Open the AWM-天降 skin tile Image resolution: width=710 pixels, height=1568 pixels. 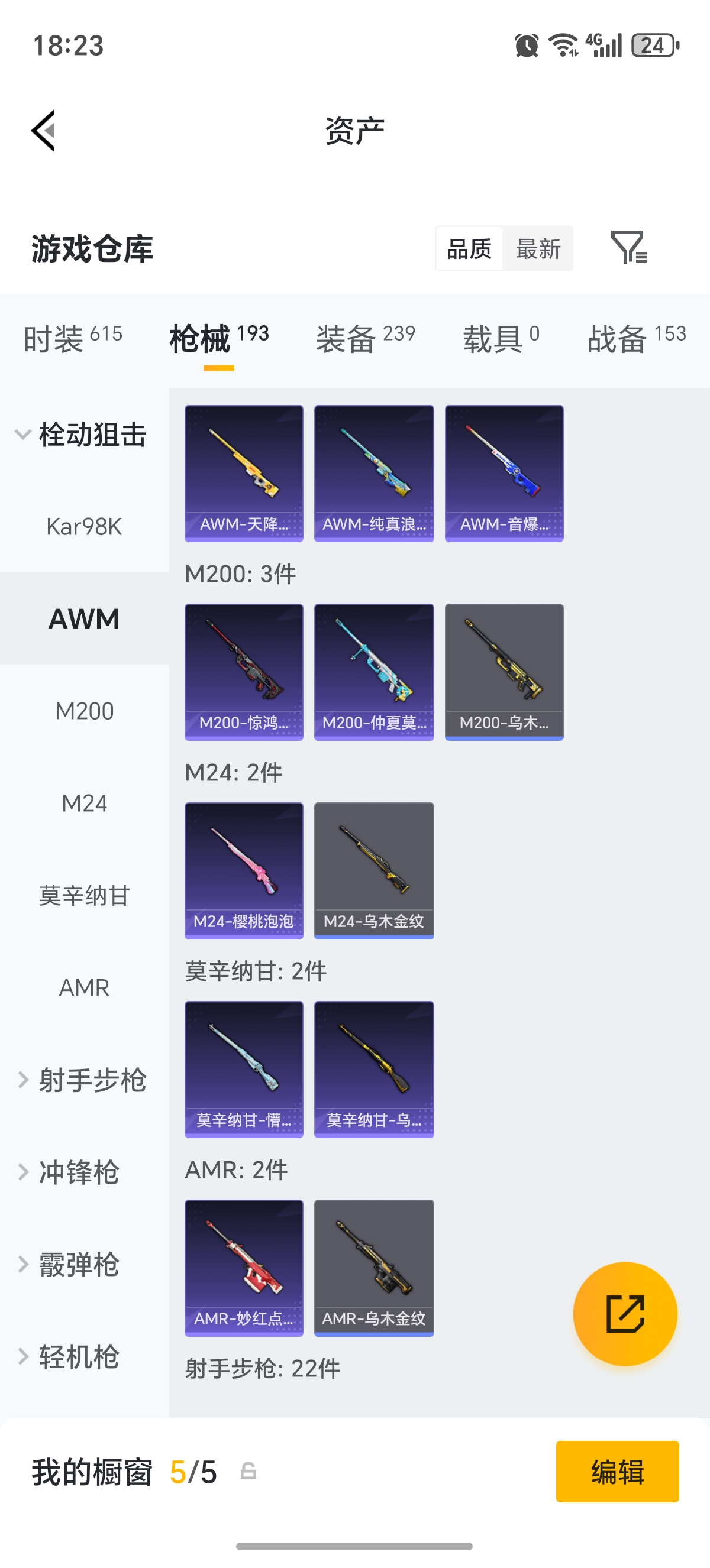coord(244,473)
